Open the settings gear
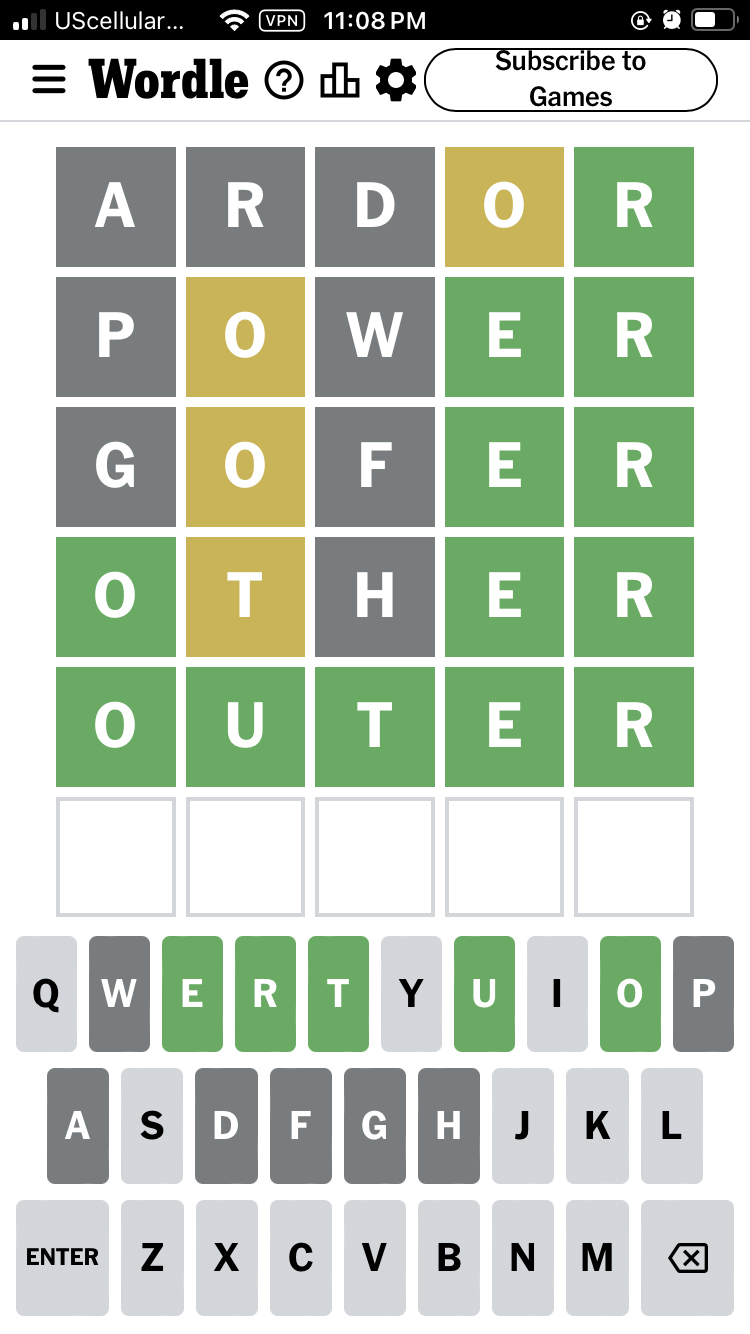 (396, 80)
